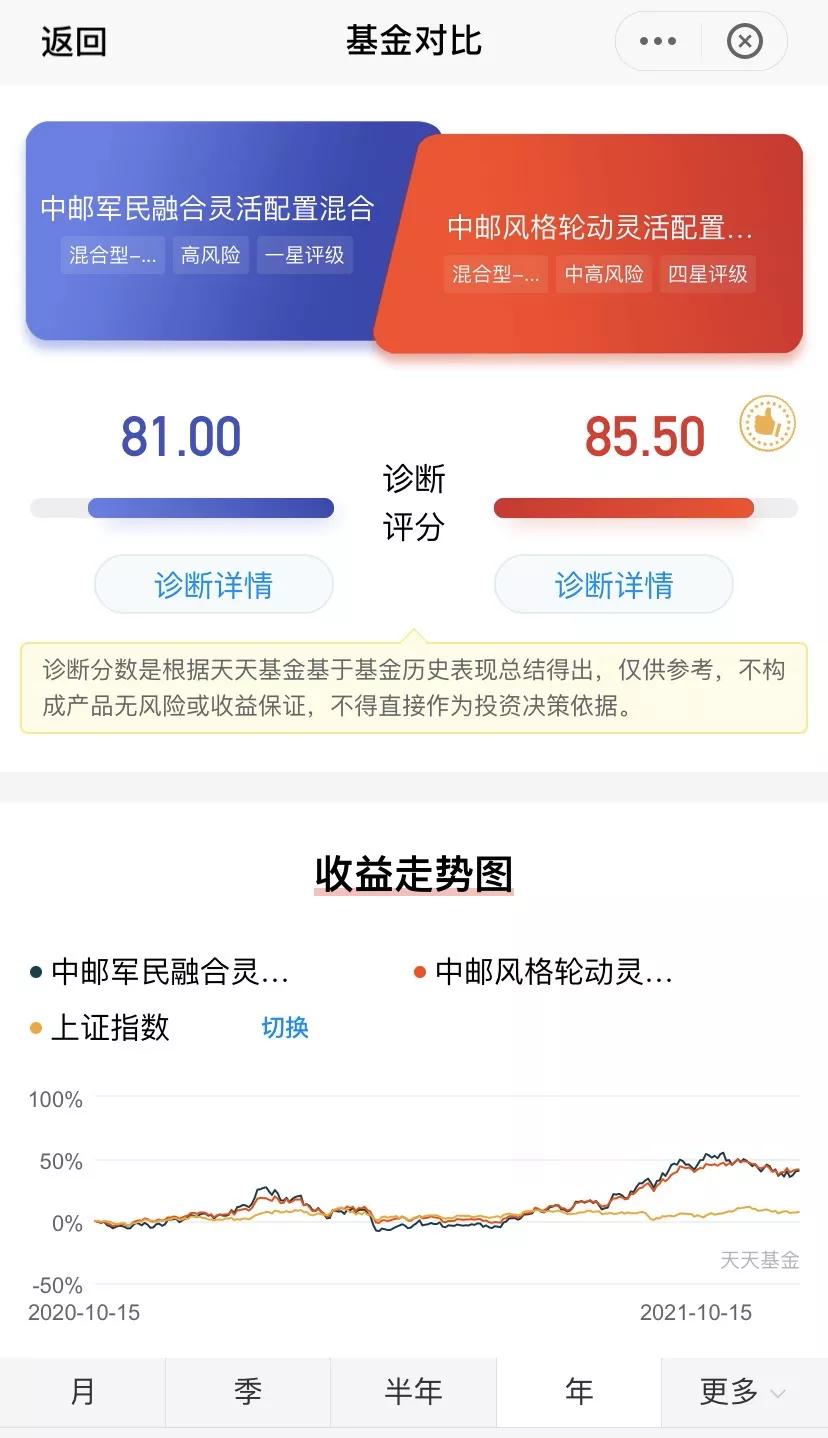This screenshot has height=1438, width=828.
Task: Click the yellow 上证指数 legend dot
Action: (32, 1028)
